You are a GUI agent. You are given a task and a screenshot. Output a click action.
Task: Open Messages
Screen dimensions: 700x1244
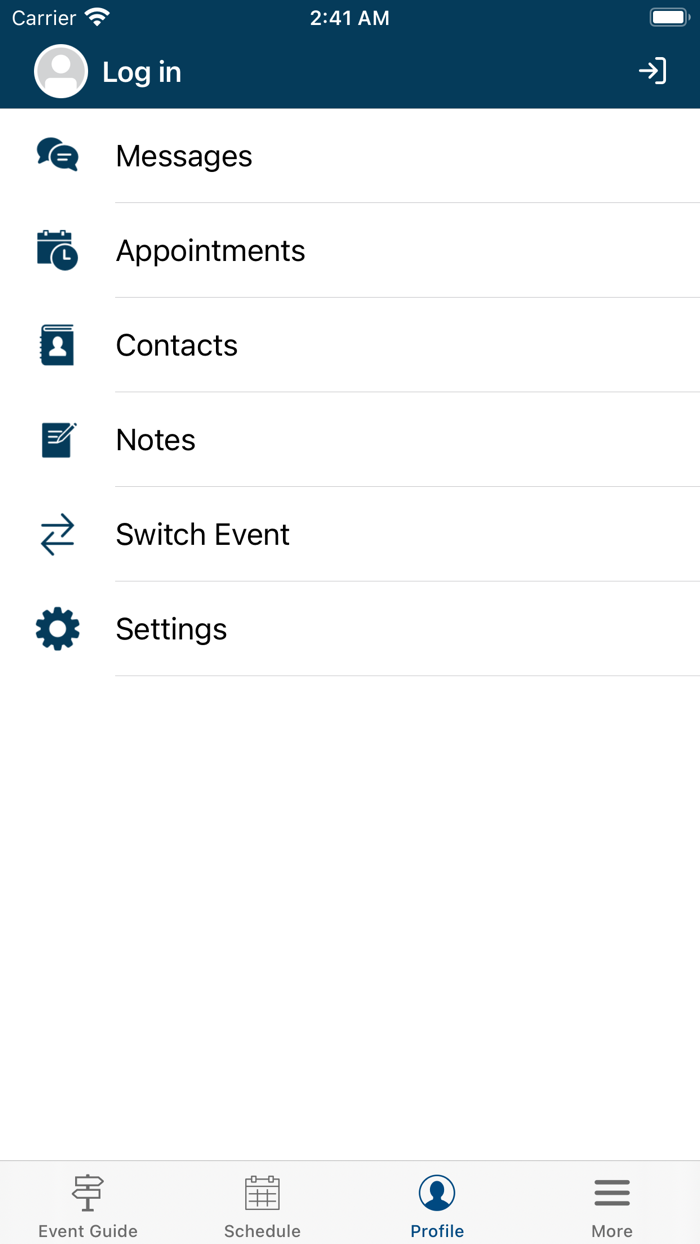pos(184,156)
